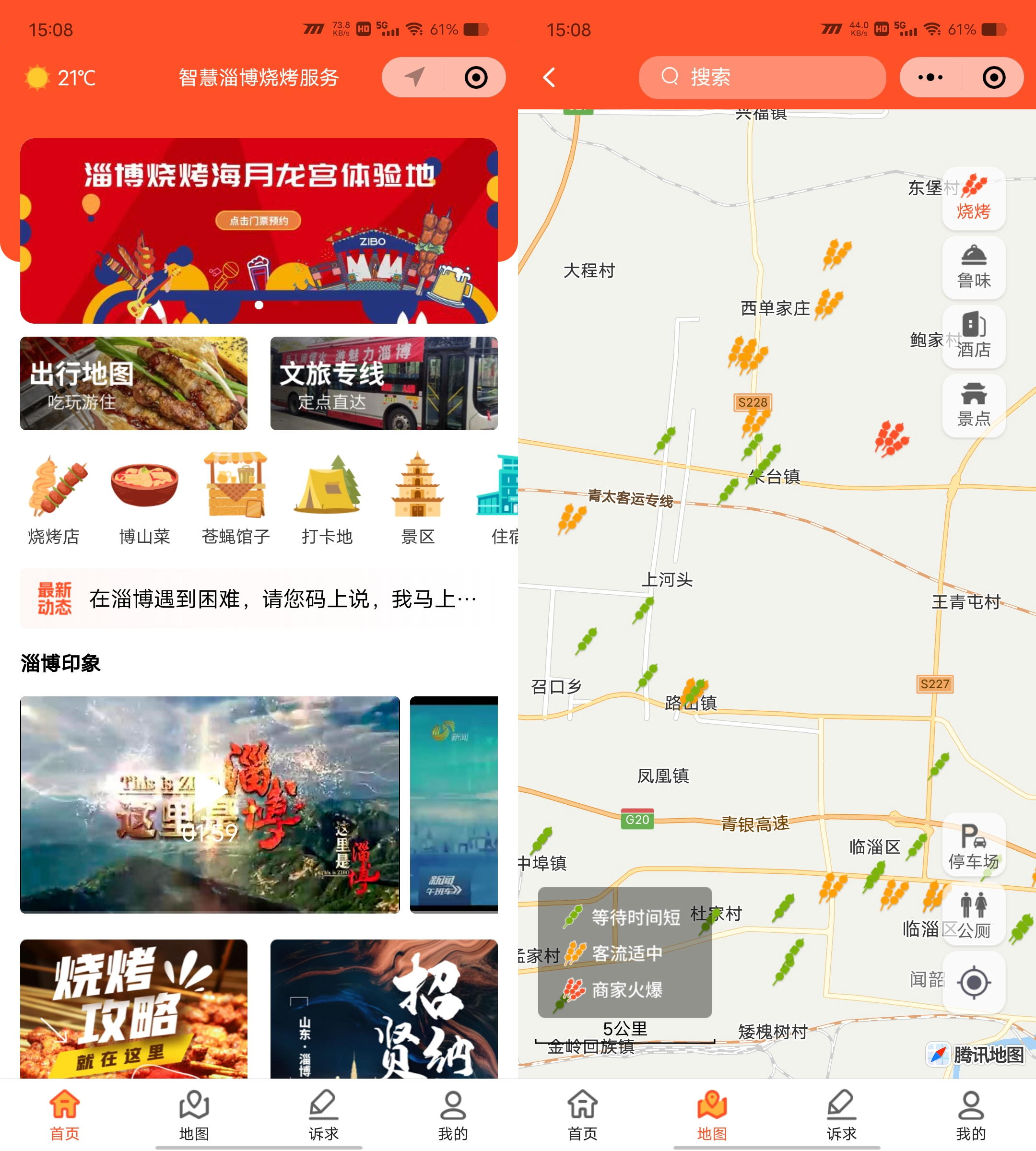Viewport: 1036px width, 1151px height.
Task: Recenter the map on my location
Action: [973, 982]
